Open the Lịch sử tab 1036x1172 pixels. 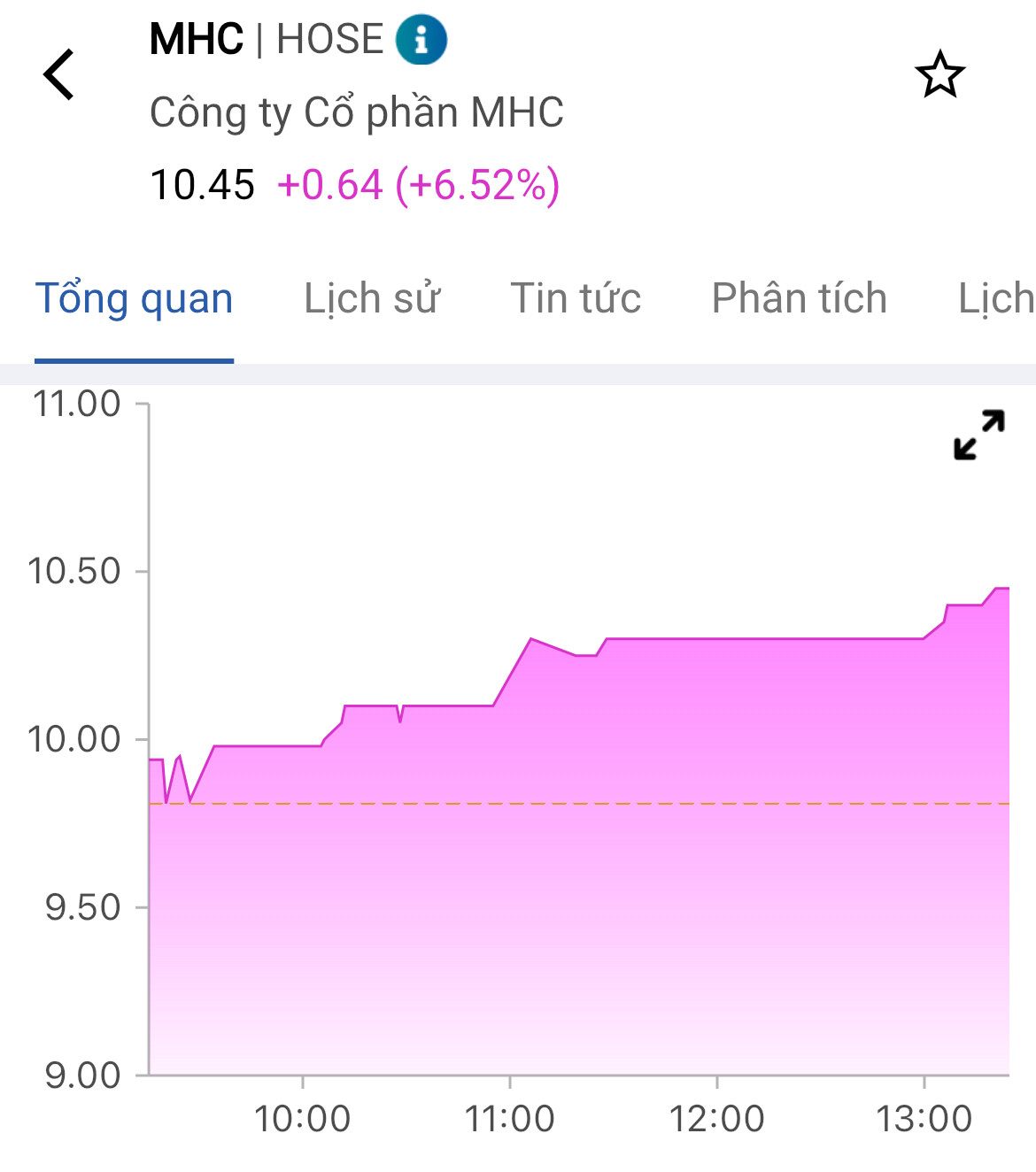pos(372,299)
